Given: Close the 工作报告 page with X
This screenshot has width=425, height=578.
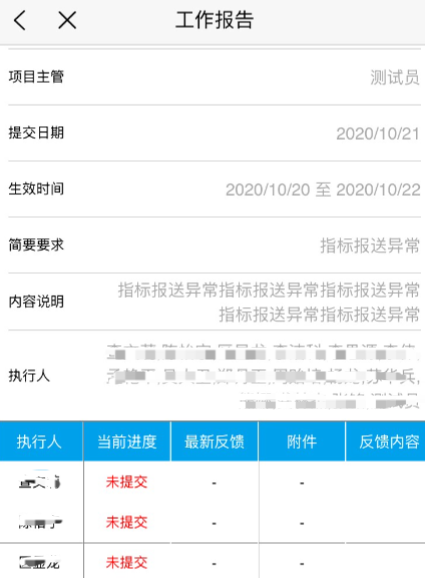Looking at the screenshot, I should tap(67, 20).
